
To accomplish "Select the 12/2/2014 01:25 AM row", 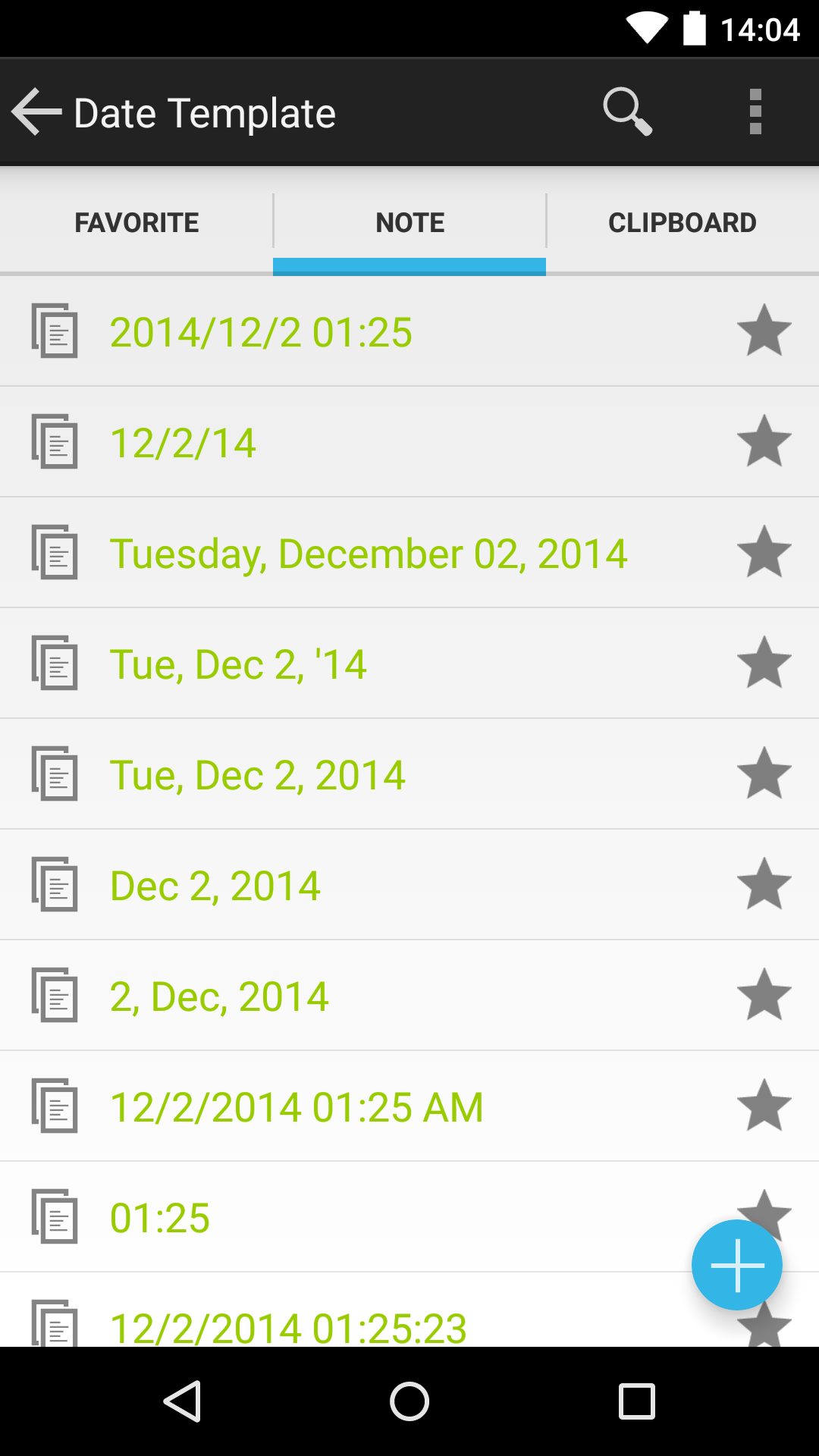I will (409, 1106).
